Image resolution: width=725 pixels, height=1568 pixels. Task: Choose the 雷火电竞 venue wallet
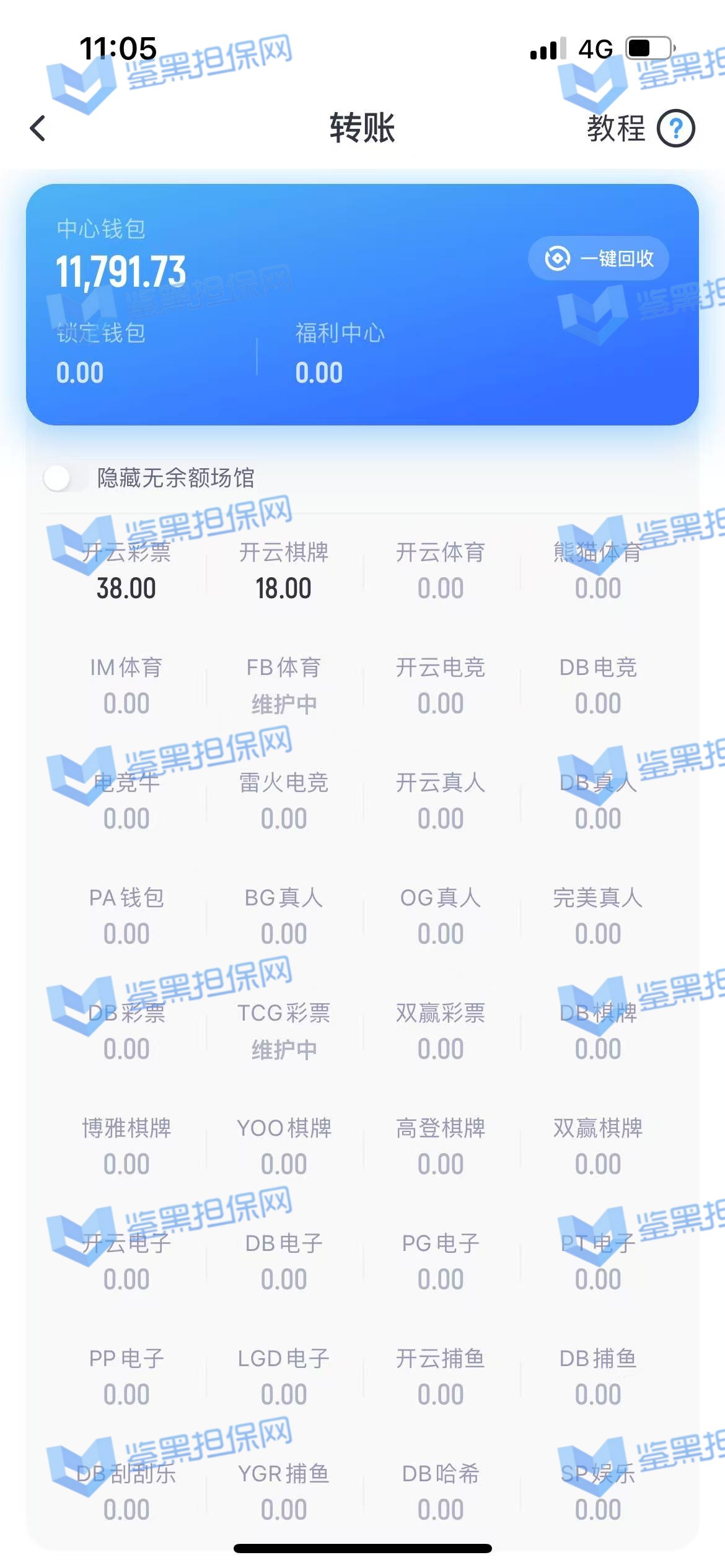tap(284, 801)
